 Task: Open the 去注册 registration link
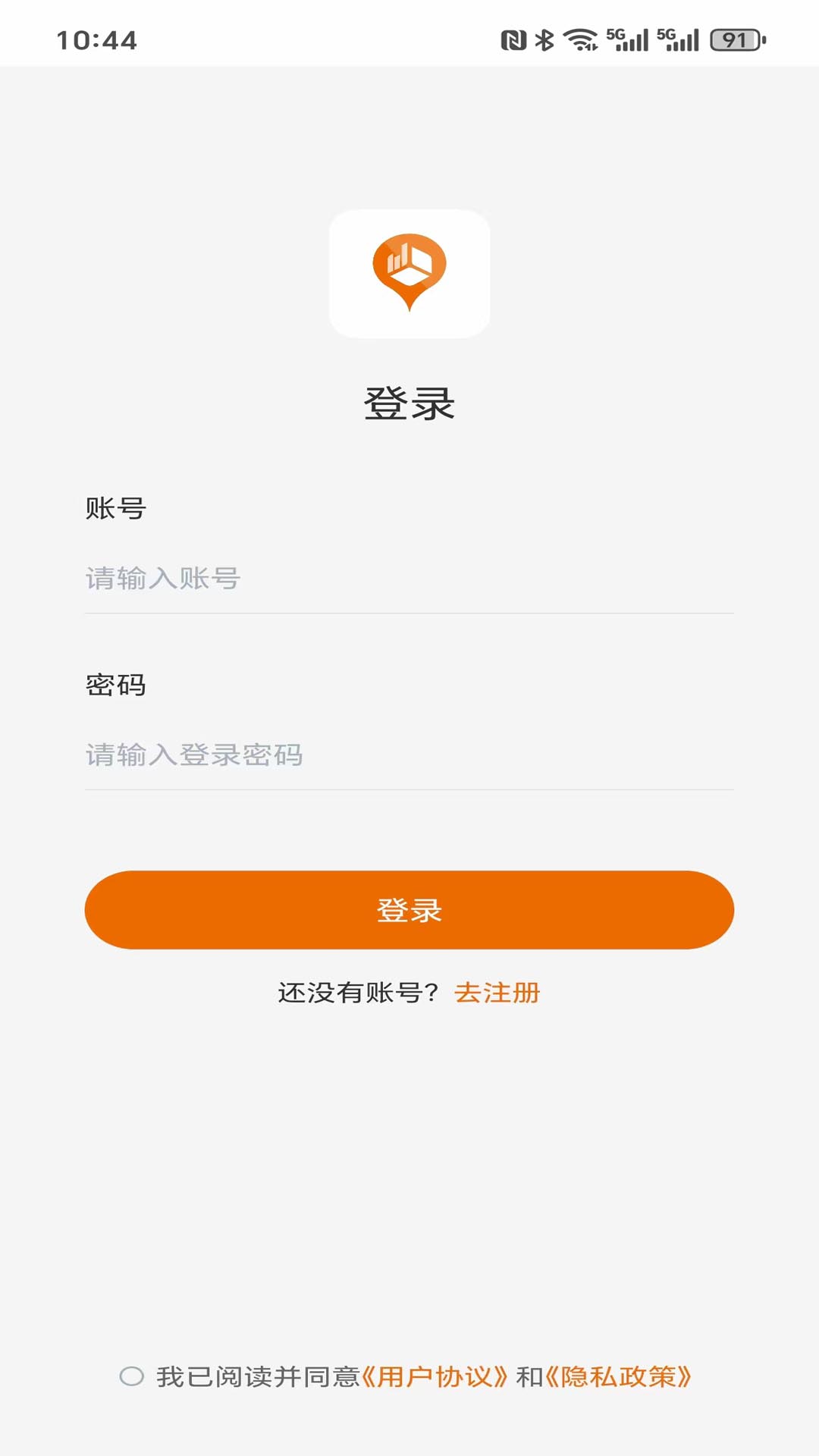pos(497,993)
